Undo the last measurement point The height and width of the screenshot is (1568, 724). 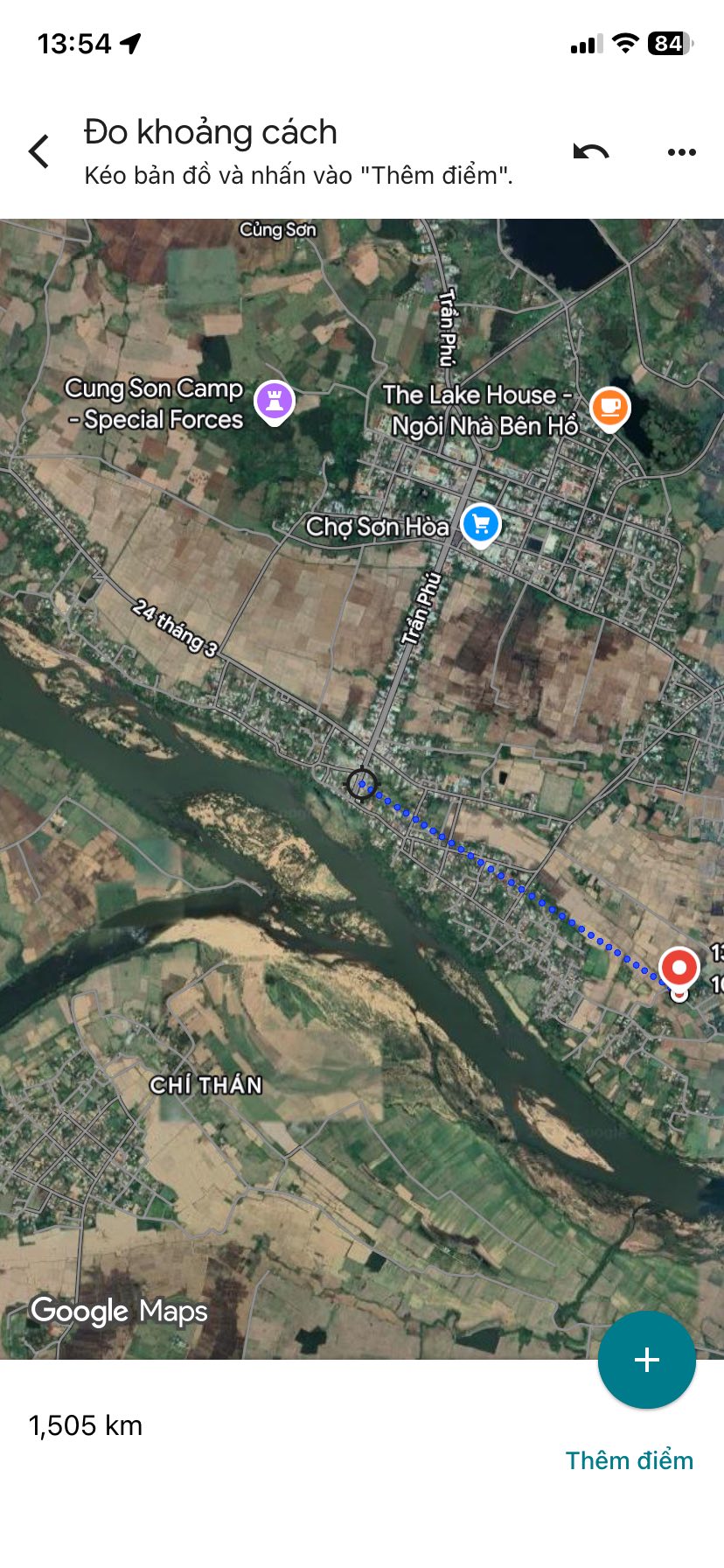pyautogui.click(x=591, y=151)
